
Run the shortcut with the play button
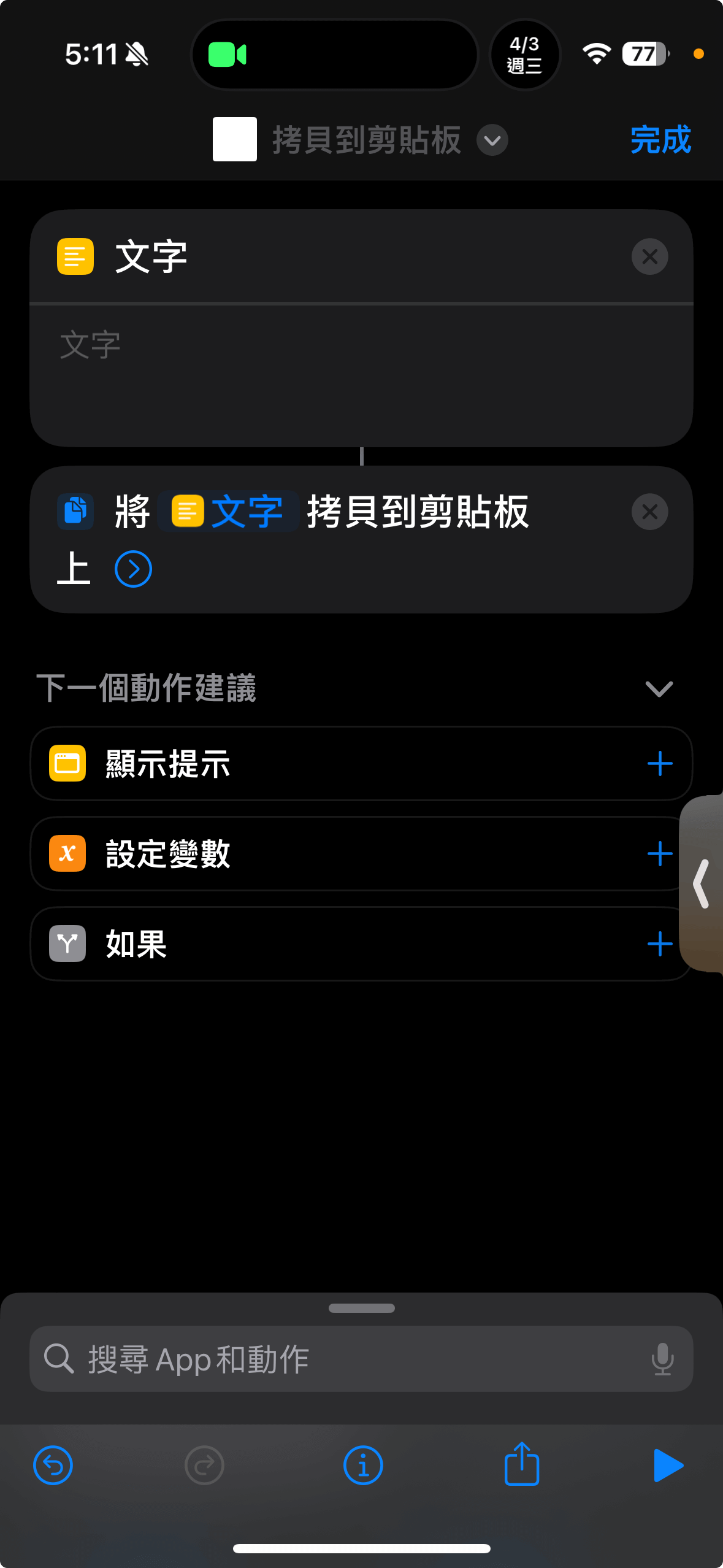click(668, 1466)
